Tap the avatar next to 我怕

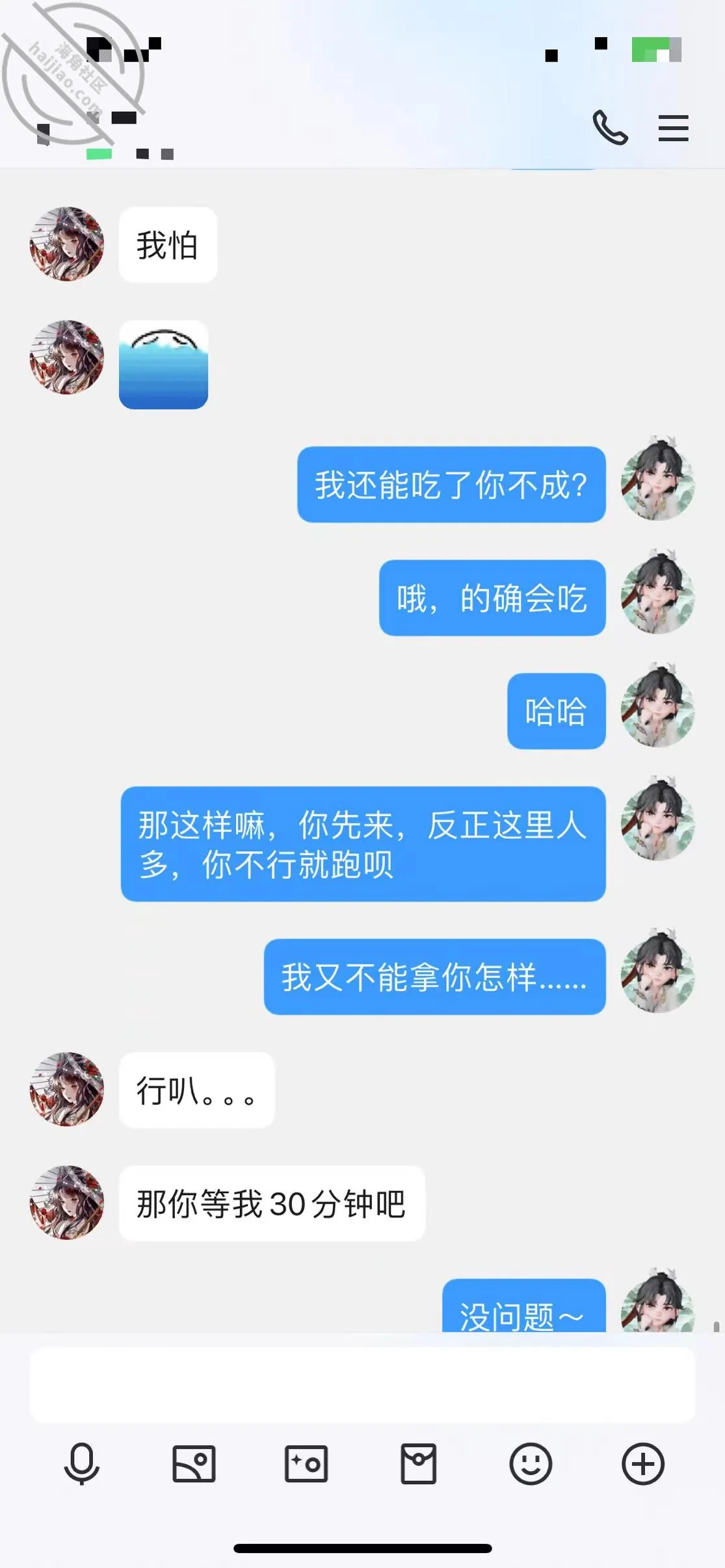[66, 244]
